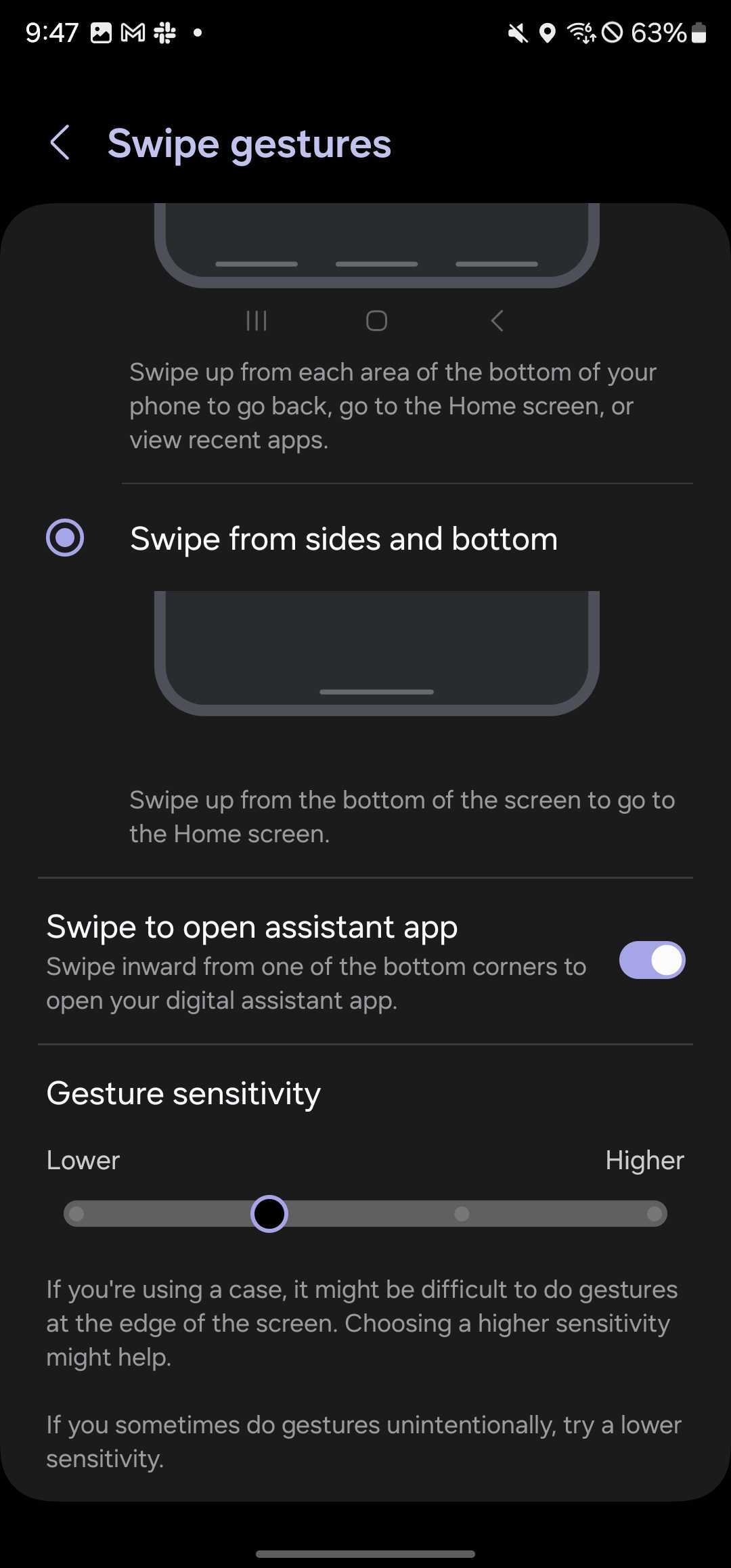Click the Lower sensitivity label
Viewport: 731px width, 1568px height.
(83, 1160)
